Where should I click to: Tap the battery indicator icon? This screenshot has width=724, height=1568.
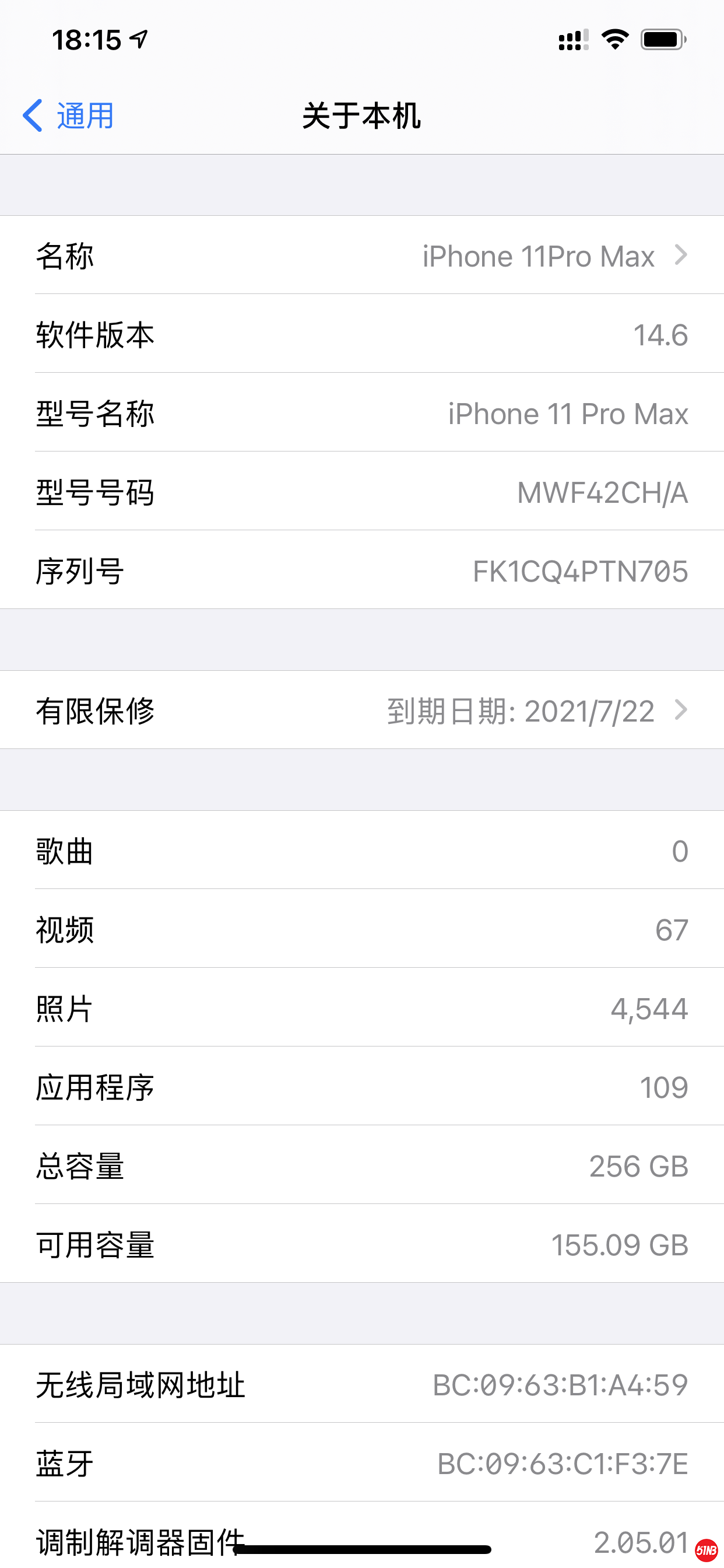click(663, 39)
